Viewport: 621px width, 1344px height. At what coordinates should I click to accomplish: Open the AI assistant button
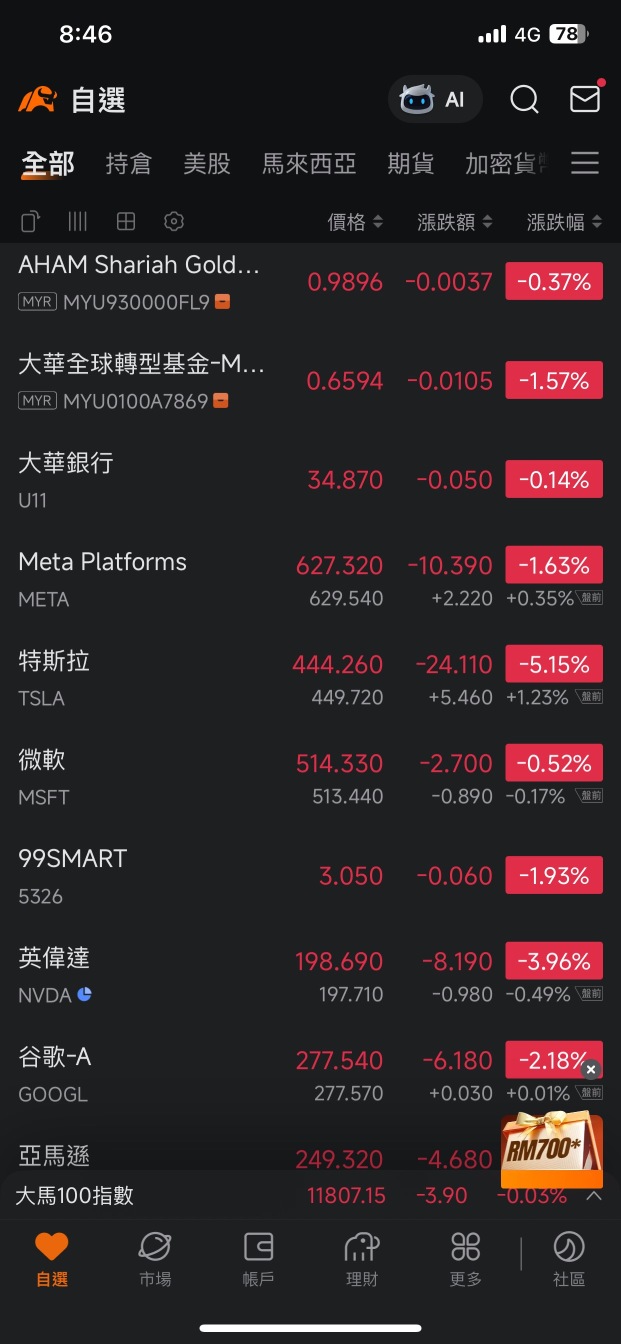(x=435, y=99)
